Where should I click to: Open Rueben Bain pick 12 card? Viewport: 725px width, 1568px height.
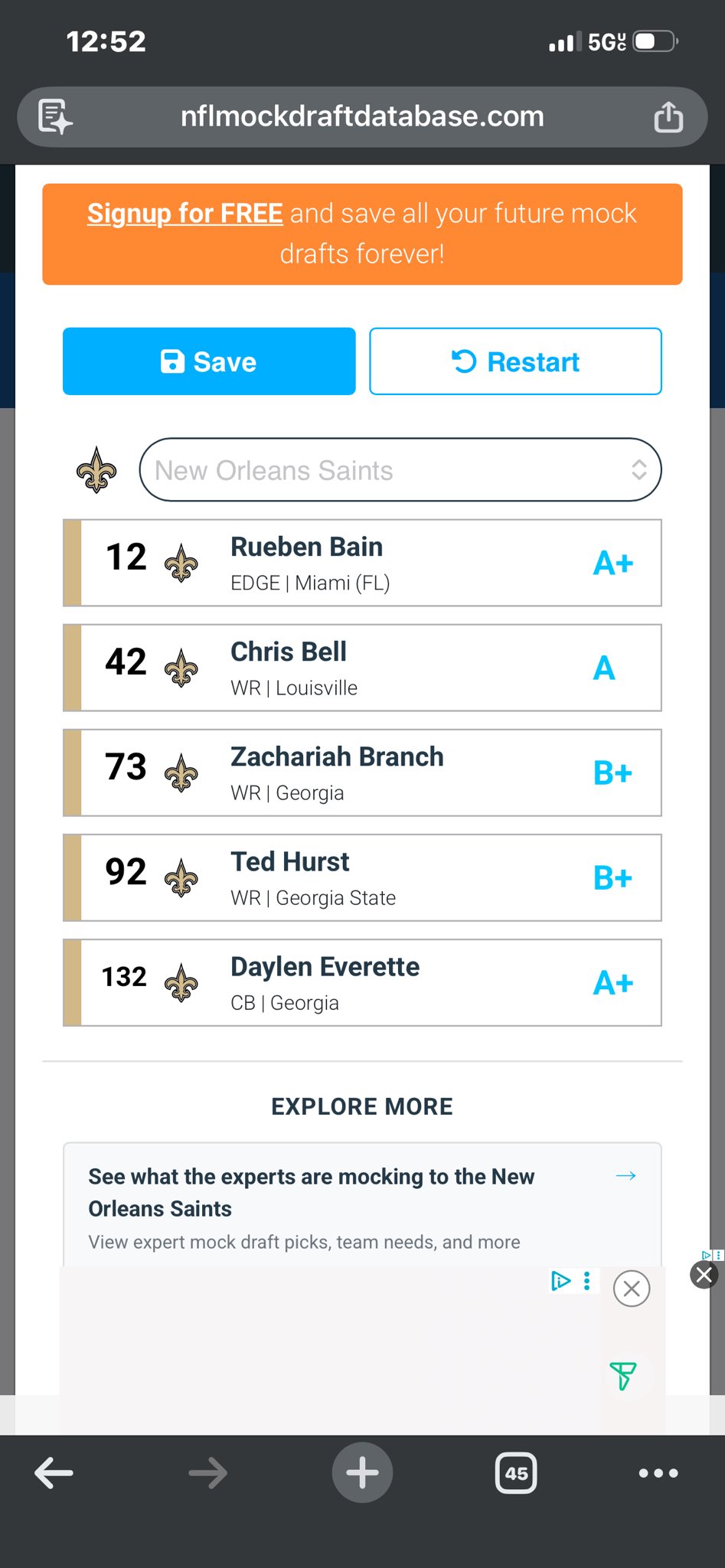362,563
